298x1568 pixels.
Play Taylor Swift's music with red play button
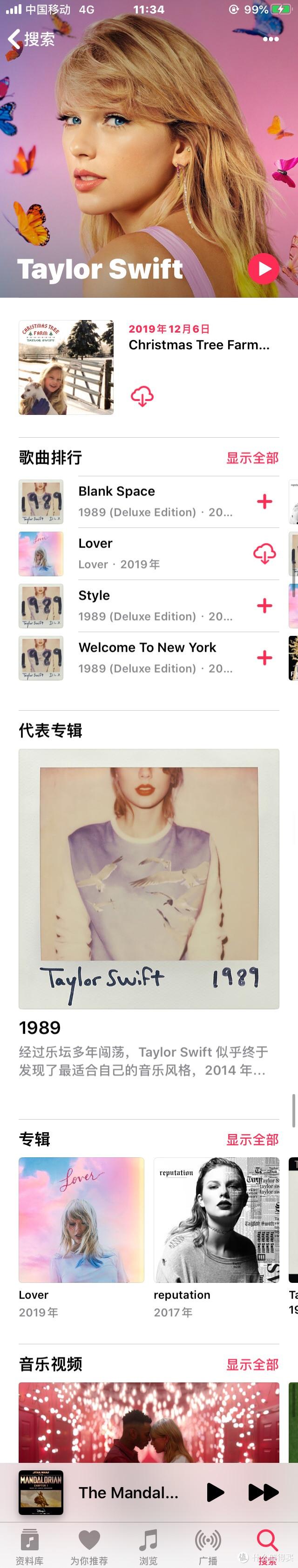tap(263, 268)
